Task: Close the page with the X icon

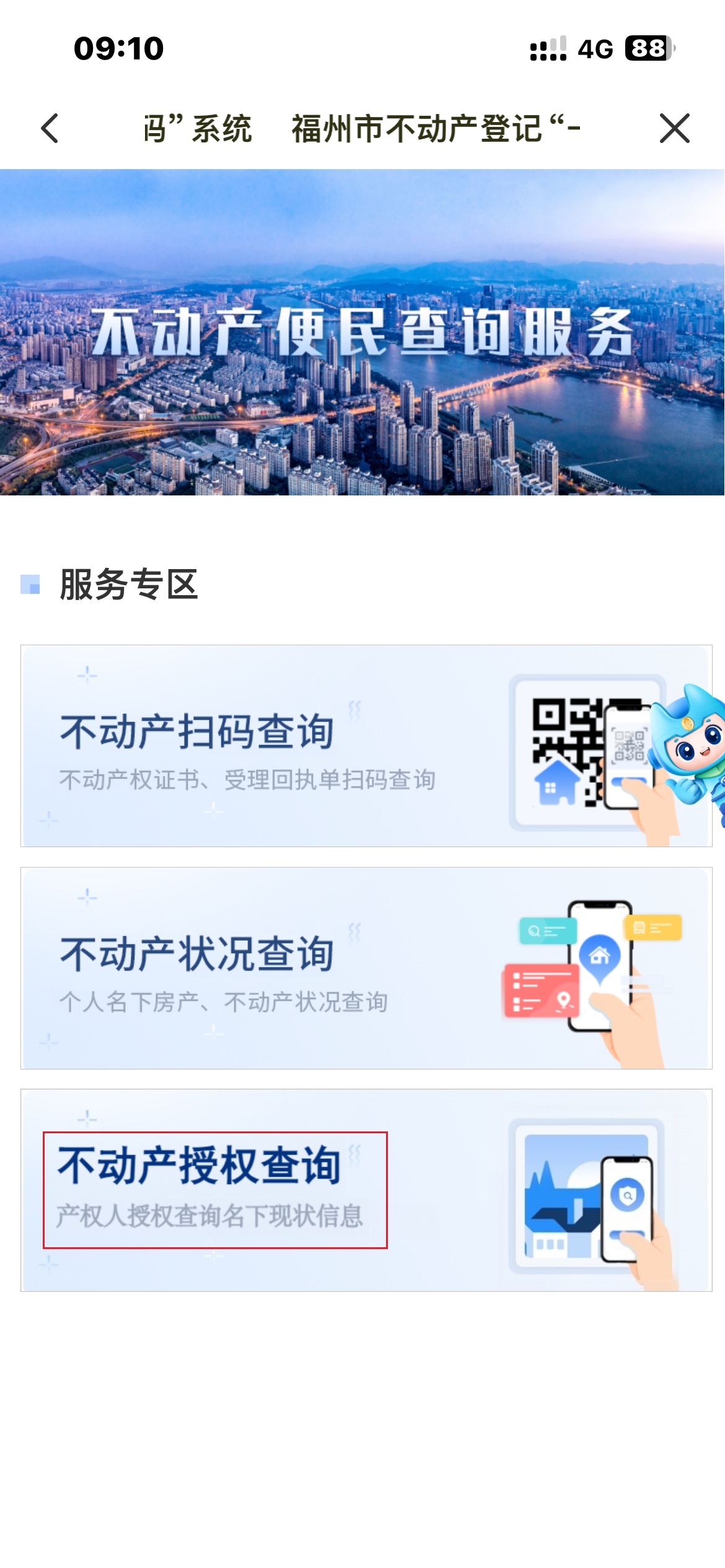Action: (674, 128)
